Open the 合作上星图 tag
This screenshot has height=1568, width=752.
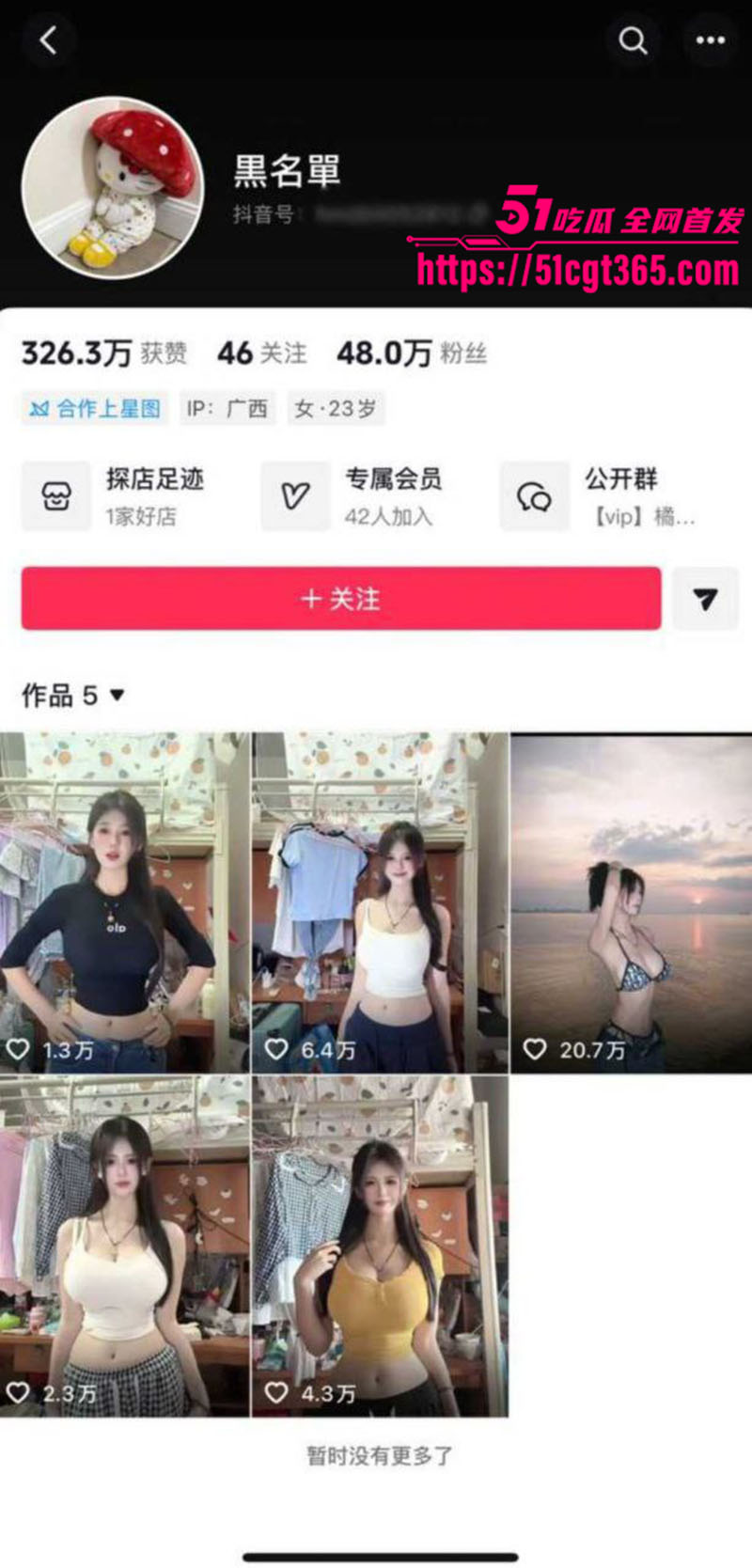coord(95,409)
